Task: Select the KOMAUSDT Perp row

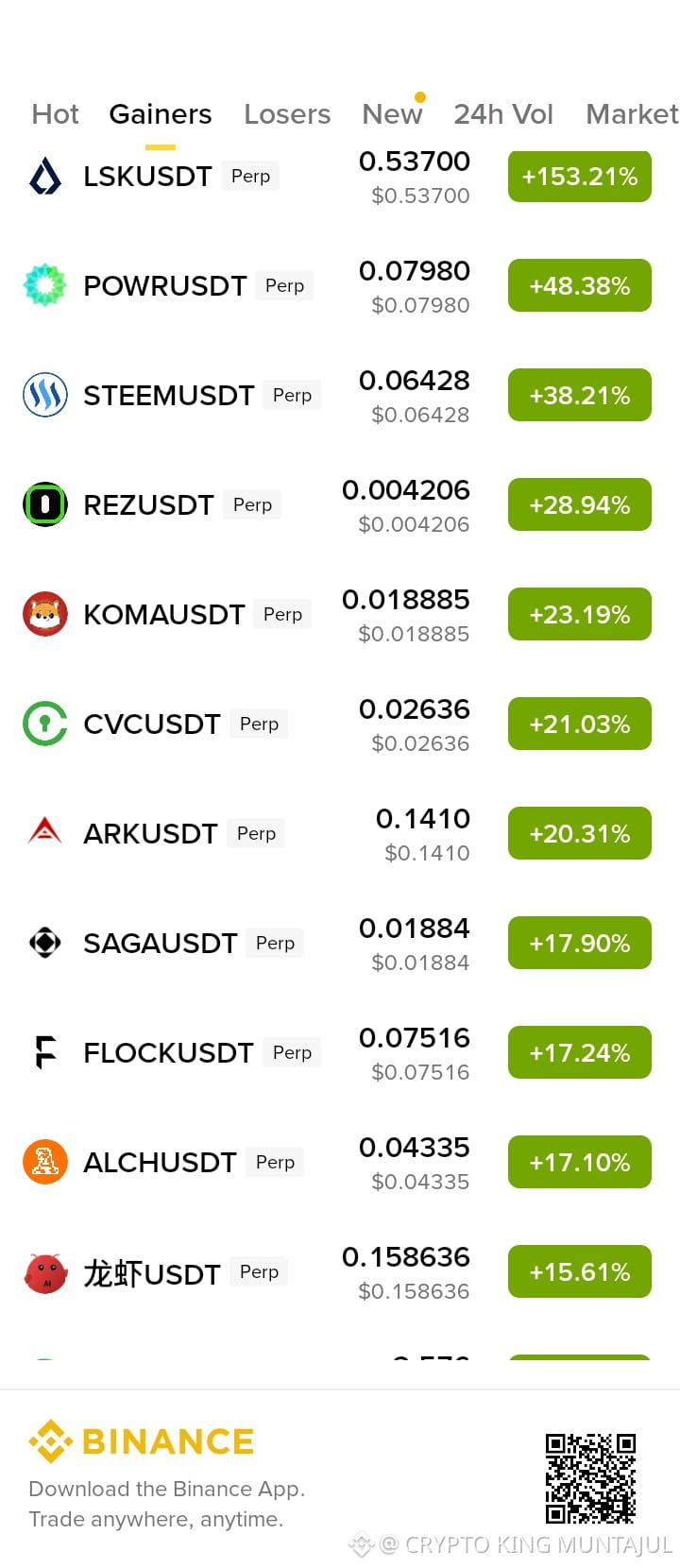Action: 340,615
